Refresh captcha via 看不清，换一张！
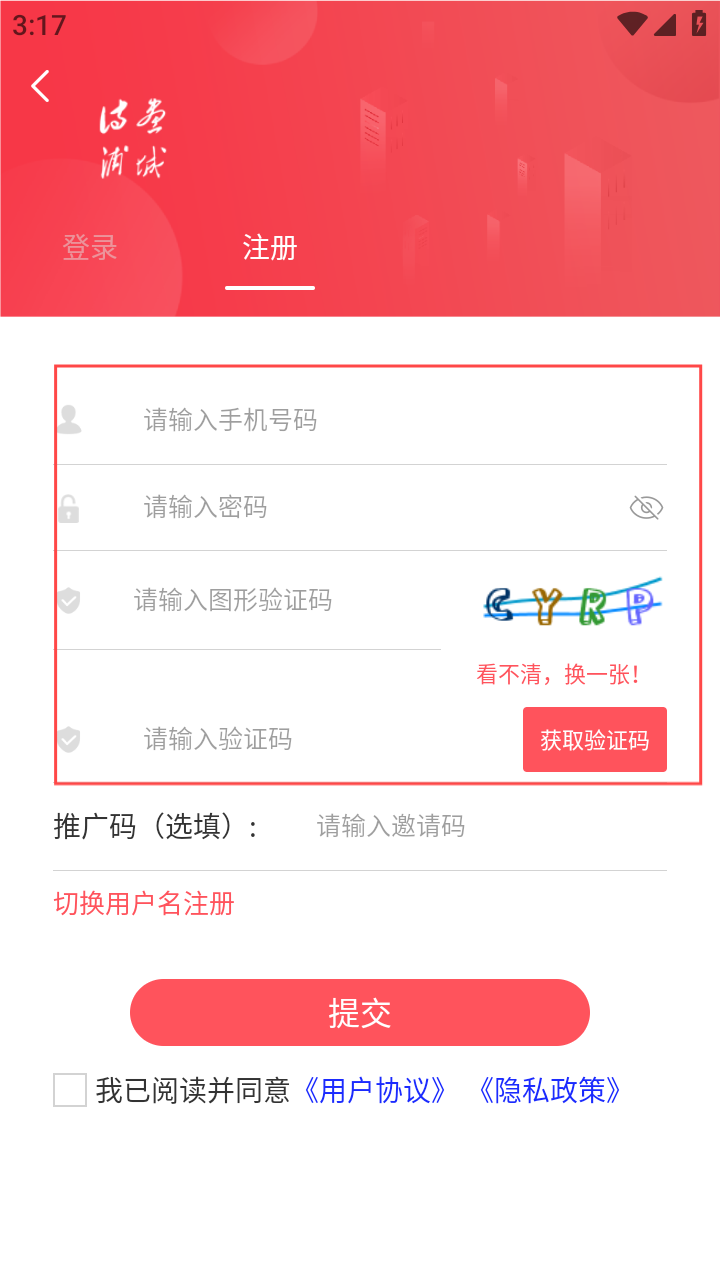The image size is (720, 1280). pos(558,675)
